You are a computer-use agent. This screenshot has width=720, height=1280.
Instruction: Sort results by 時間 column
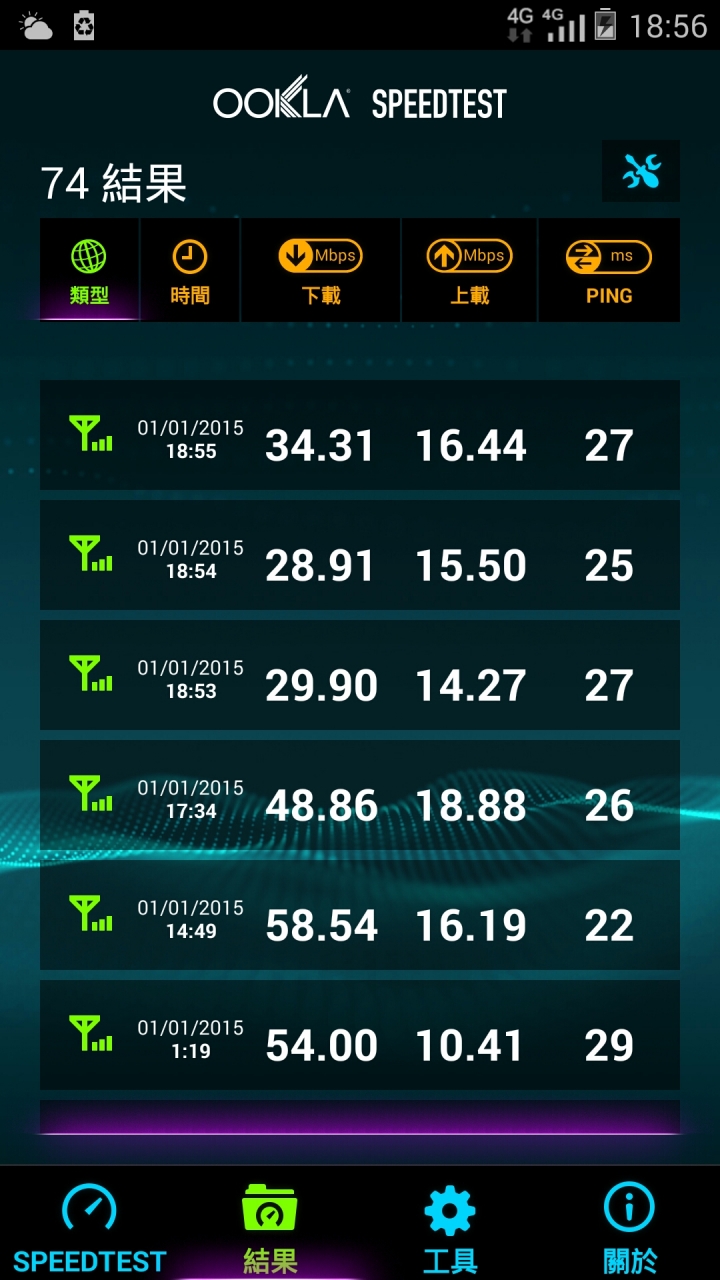(x=190, y=270)
